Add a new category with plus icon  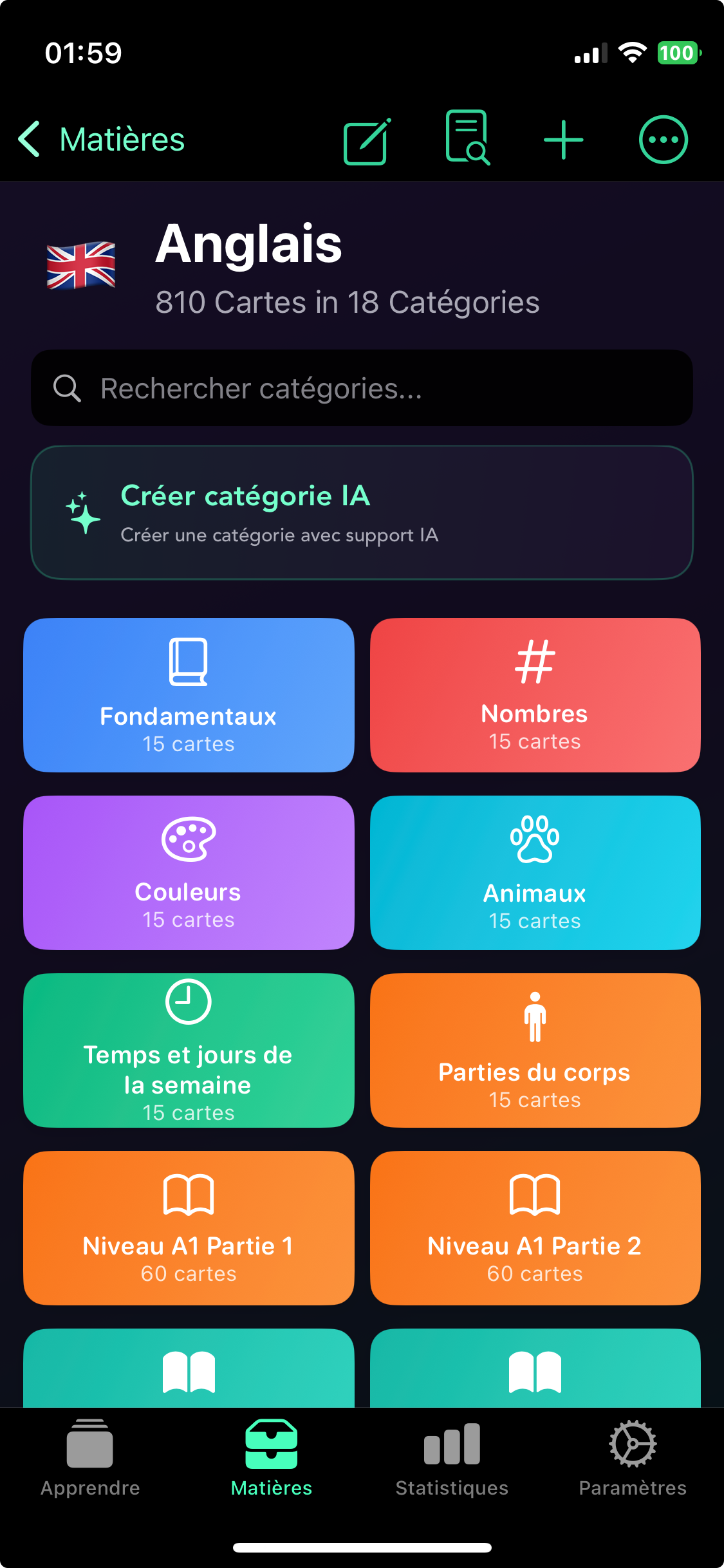click(x=563, y=140)
